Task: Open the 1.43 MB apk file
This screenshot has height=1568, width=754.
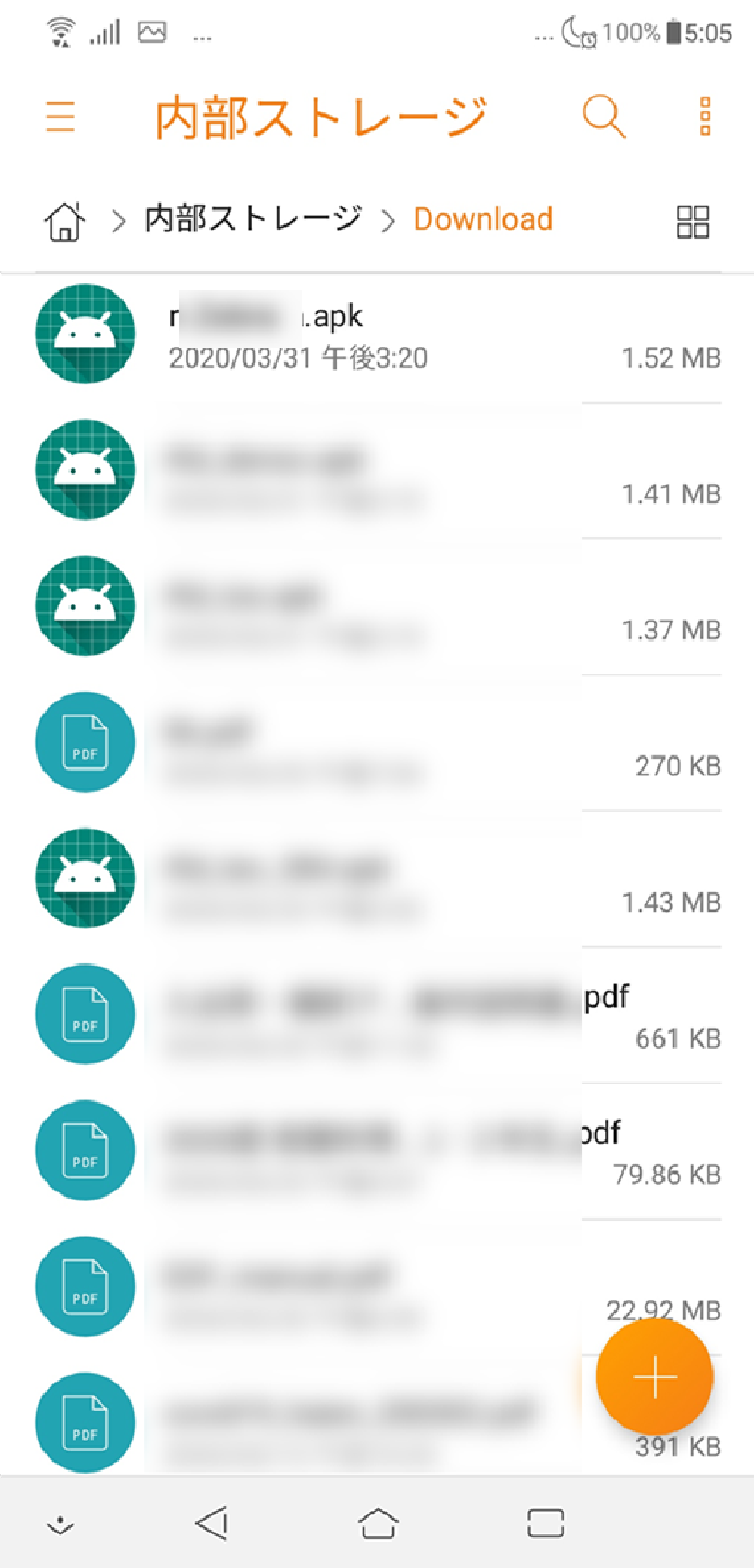Action: [x=377, y=880]
